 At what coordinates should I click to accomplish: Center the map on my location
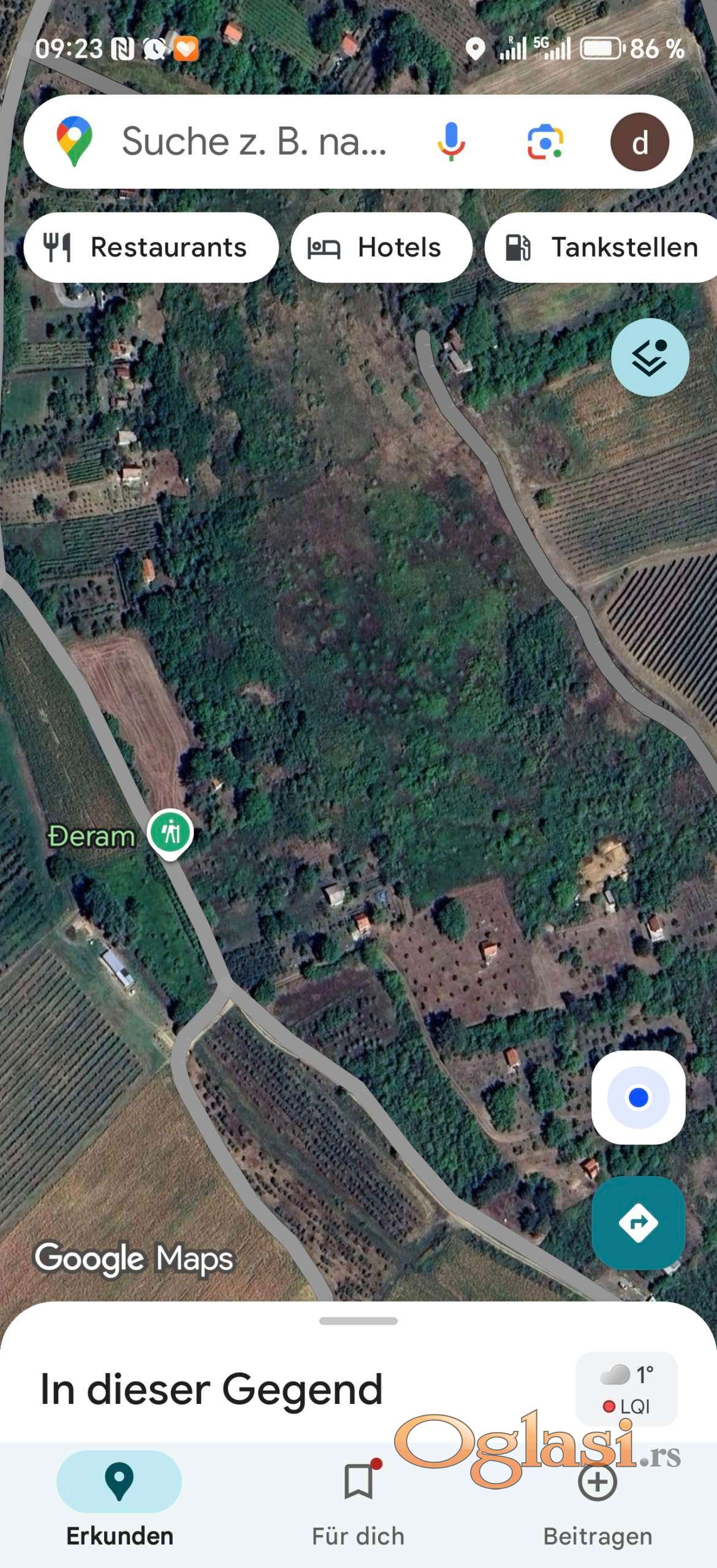coord(638,1097)
